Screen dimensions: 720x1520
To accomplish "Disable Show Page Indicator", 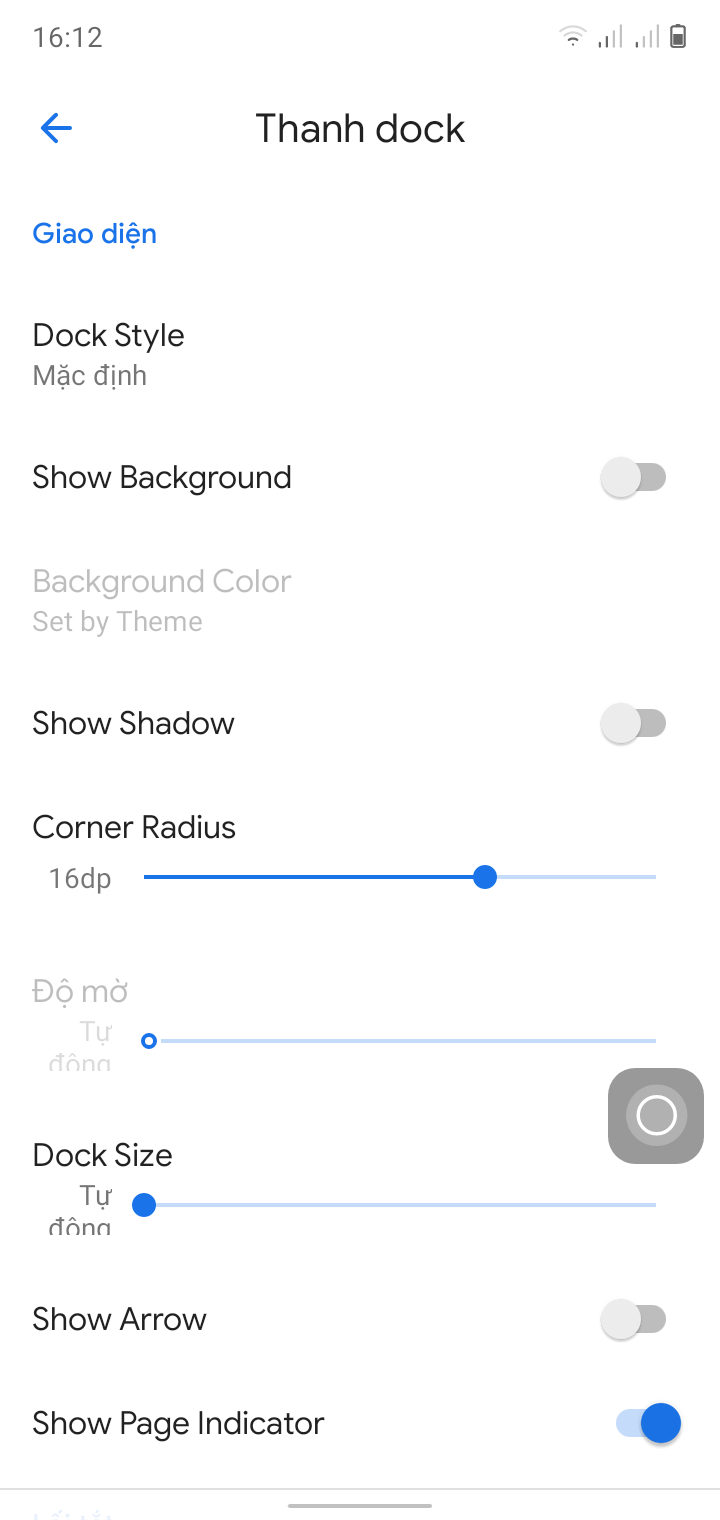I will 647,1423.
